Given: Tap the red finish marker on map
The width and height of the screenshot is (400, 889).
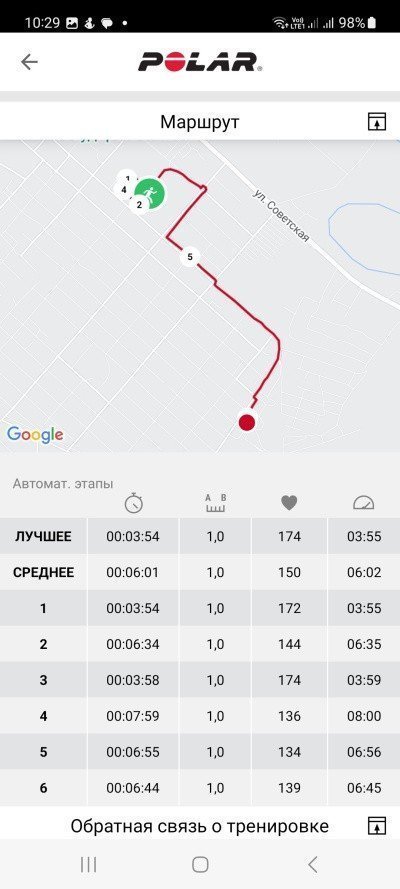Looking at the screenshot, I should 246,422.
